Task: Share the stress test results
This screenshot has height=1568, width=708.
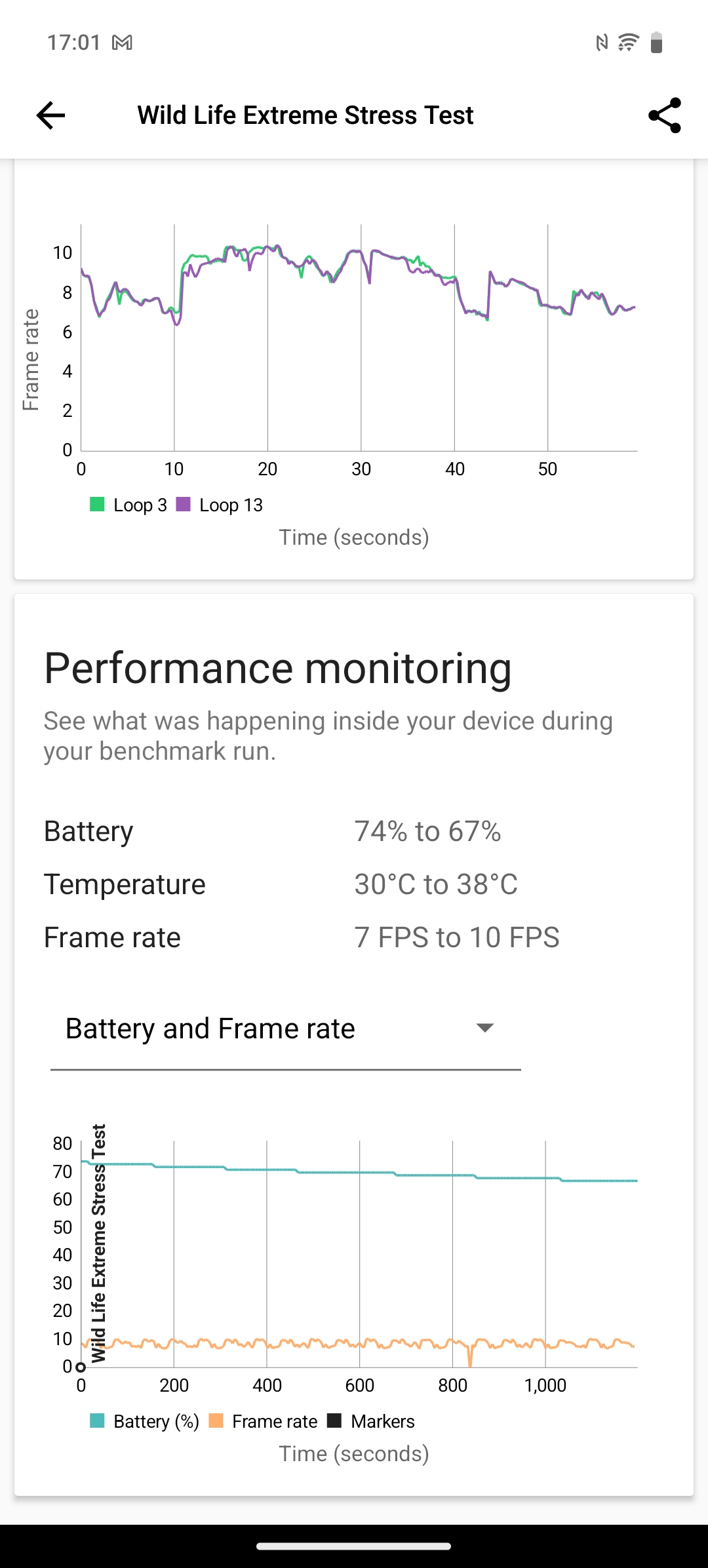Action: tap(664, 115)
